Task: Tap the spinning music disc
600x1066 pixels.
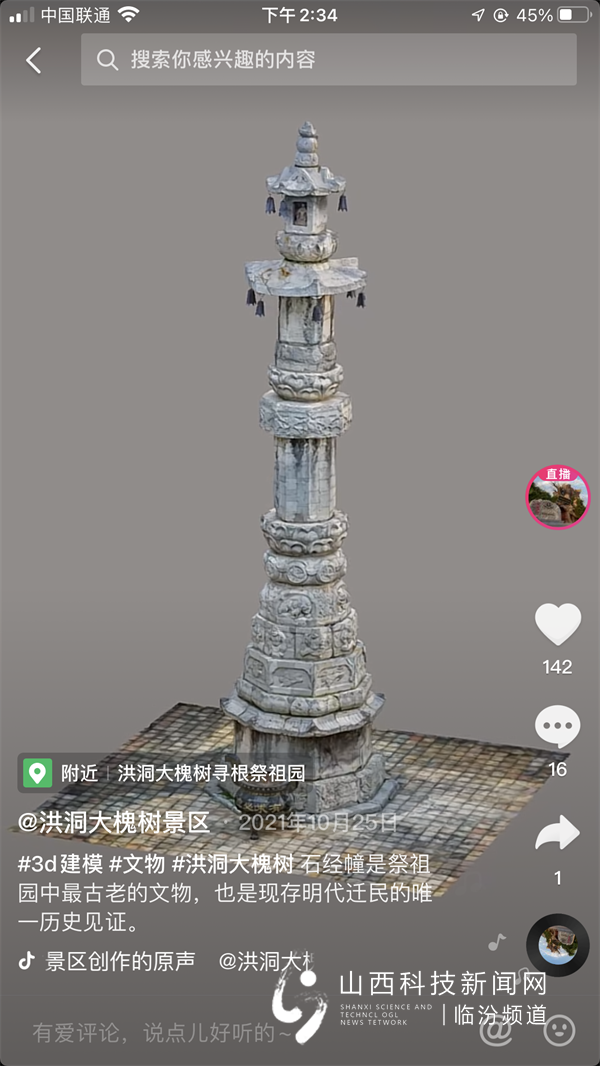Action: (558, 945)
